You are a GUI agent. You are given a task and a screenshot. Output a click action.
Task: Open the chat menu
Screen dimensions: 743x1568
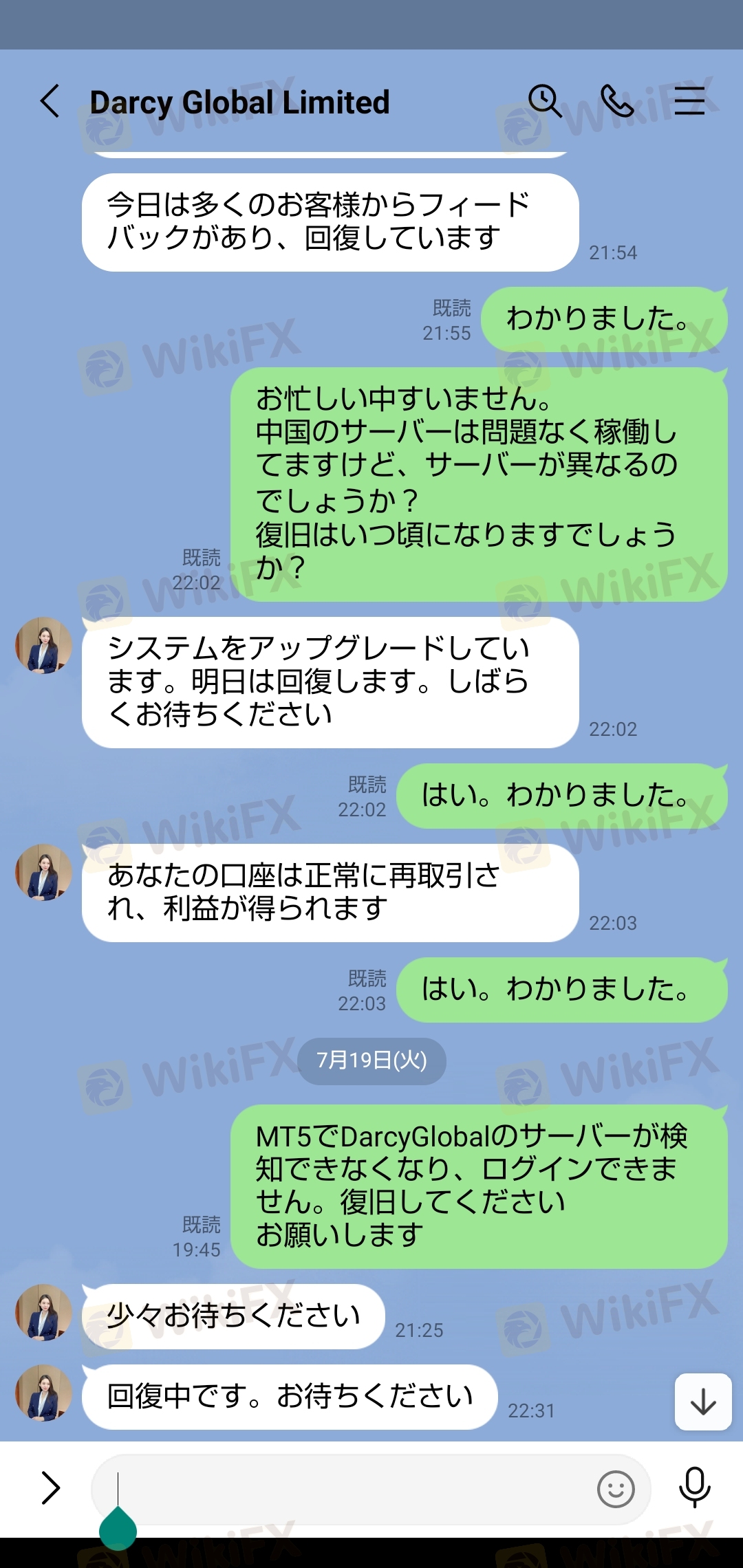(x=689, y=101)
